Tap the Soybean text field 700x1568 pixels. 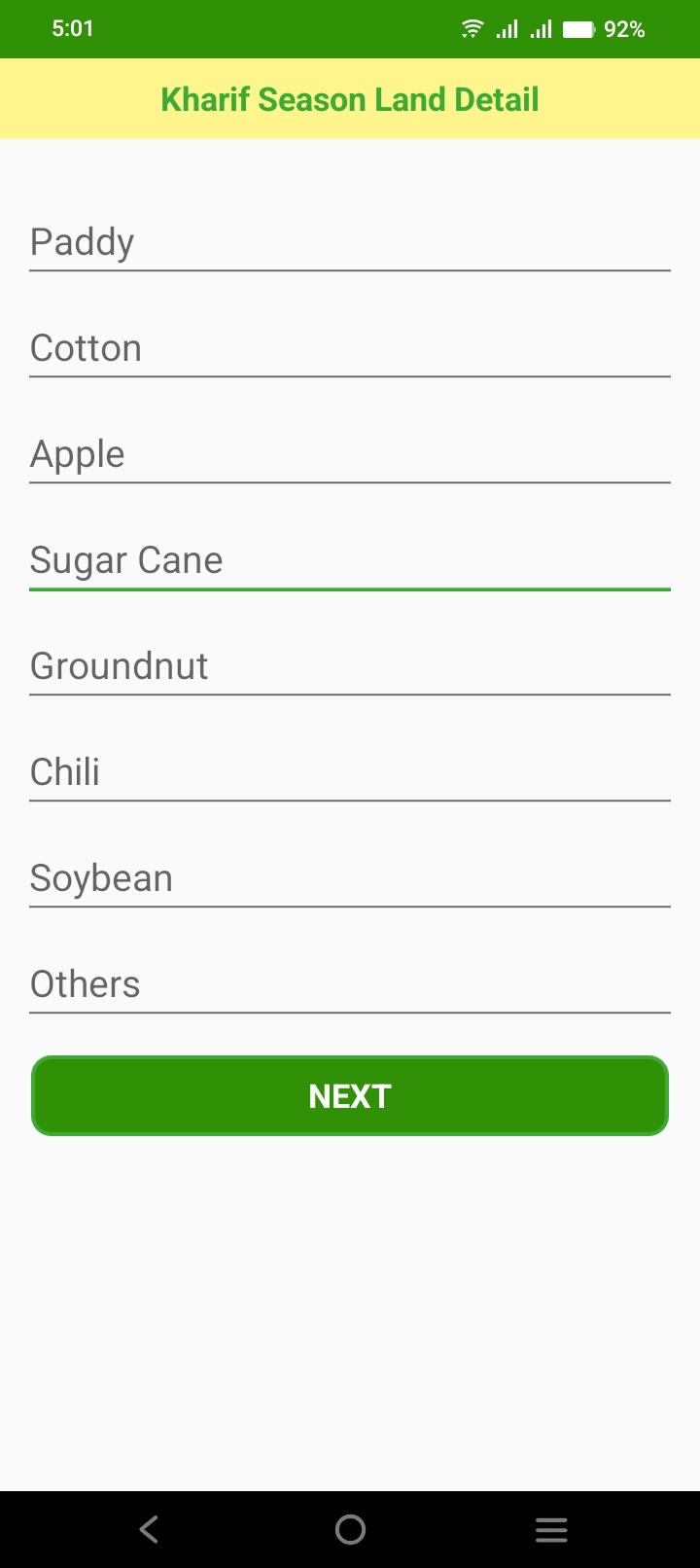[x=350, y=878]
